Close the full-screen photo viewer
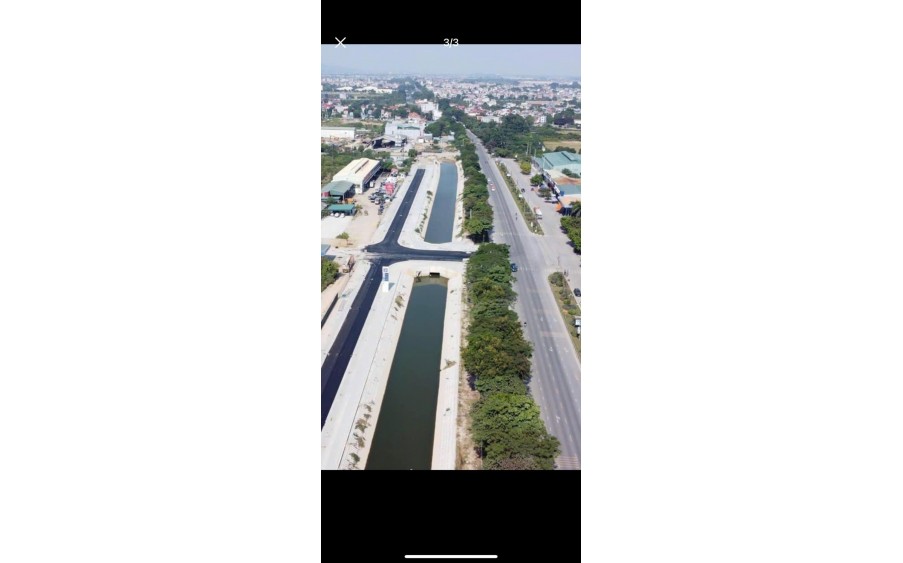Viewport: 903px width, 563px height. [340, 42]
